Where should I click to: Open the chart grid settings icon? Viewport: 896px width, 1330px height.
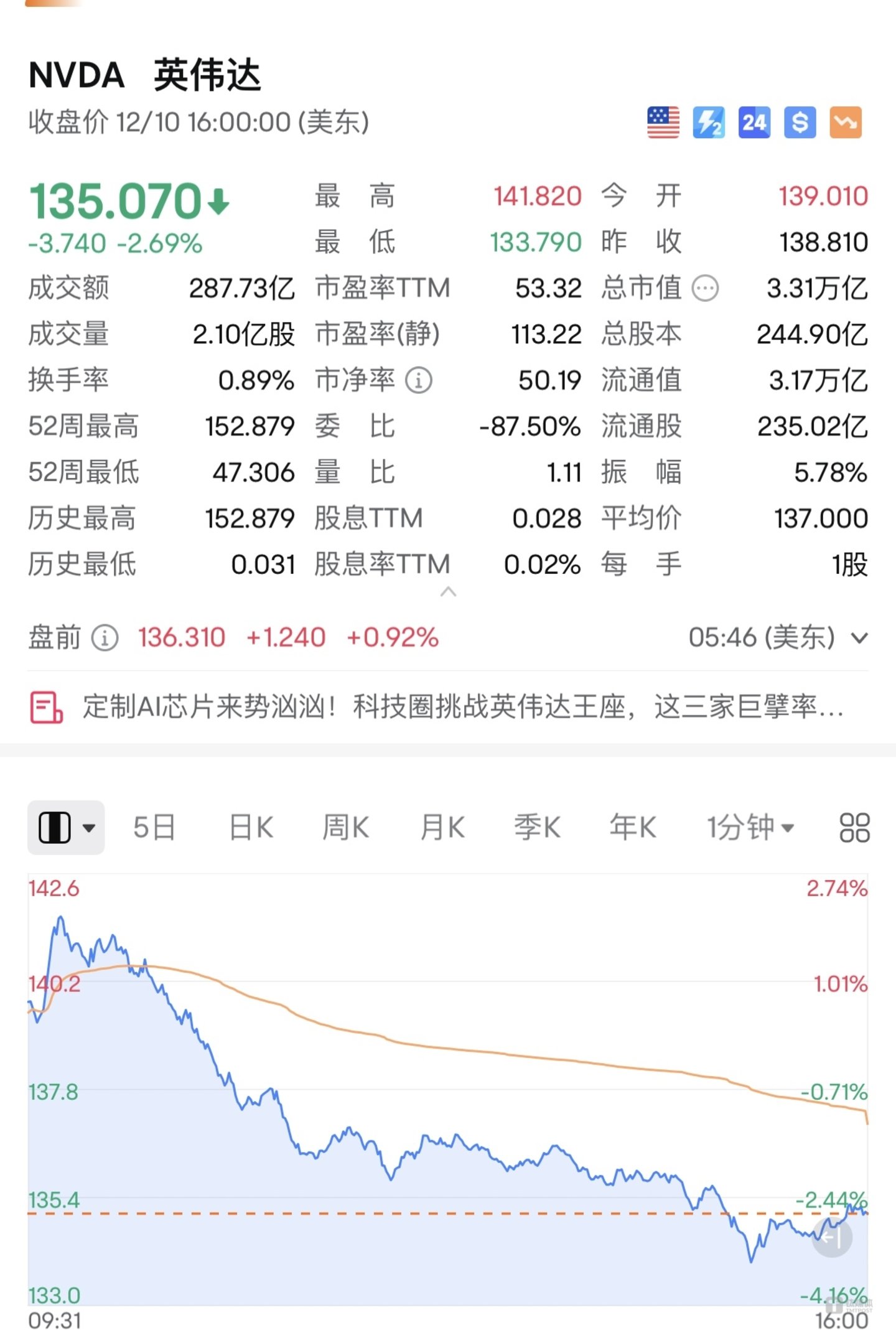(x=854, y=828)
